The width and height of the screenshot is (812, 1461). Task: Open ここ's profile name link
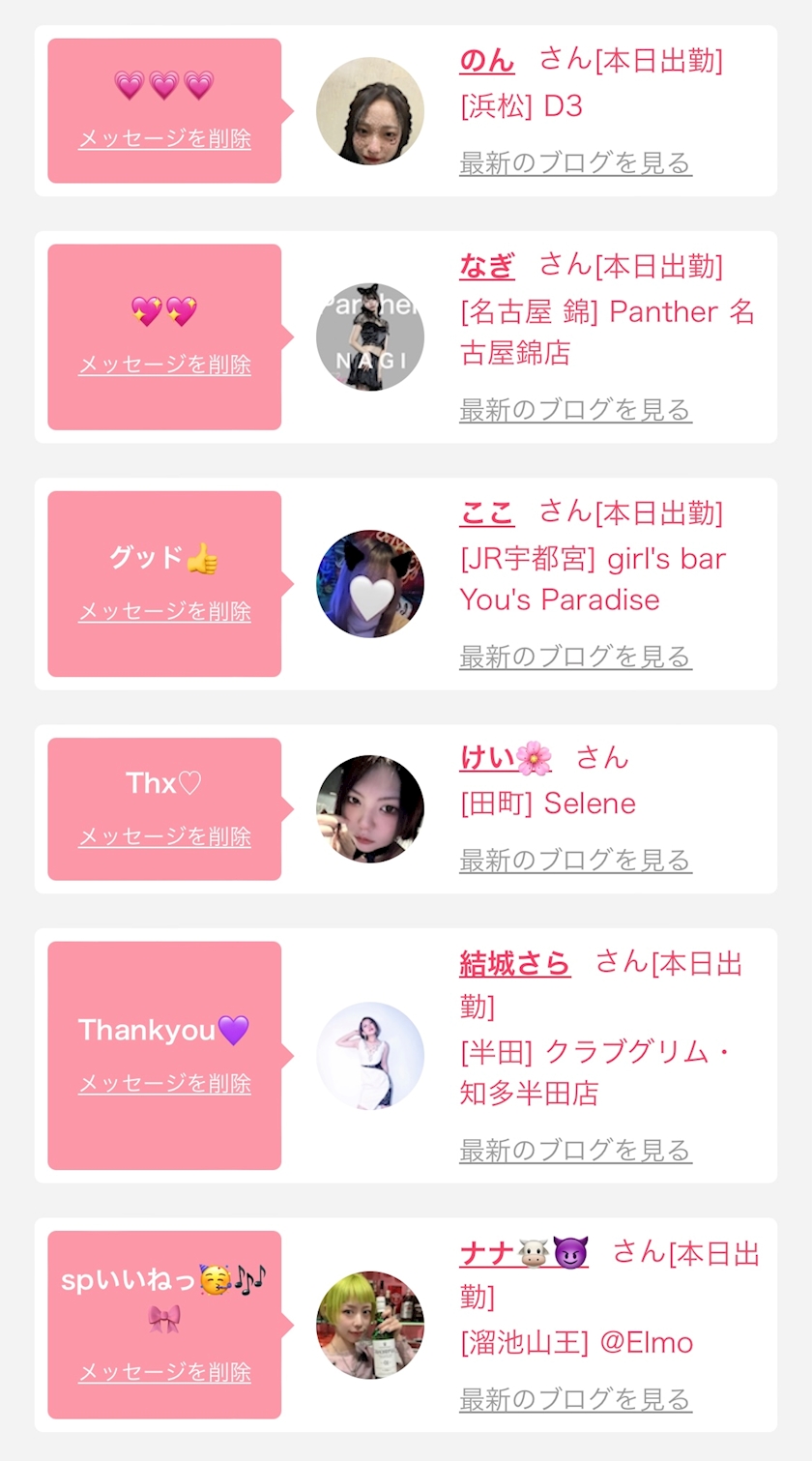[x=487, y=512]
